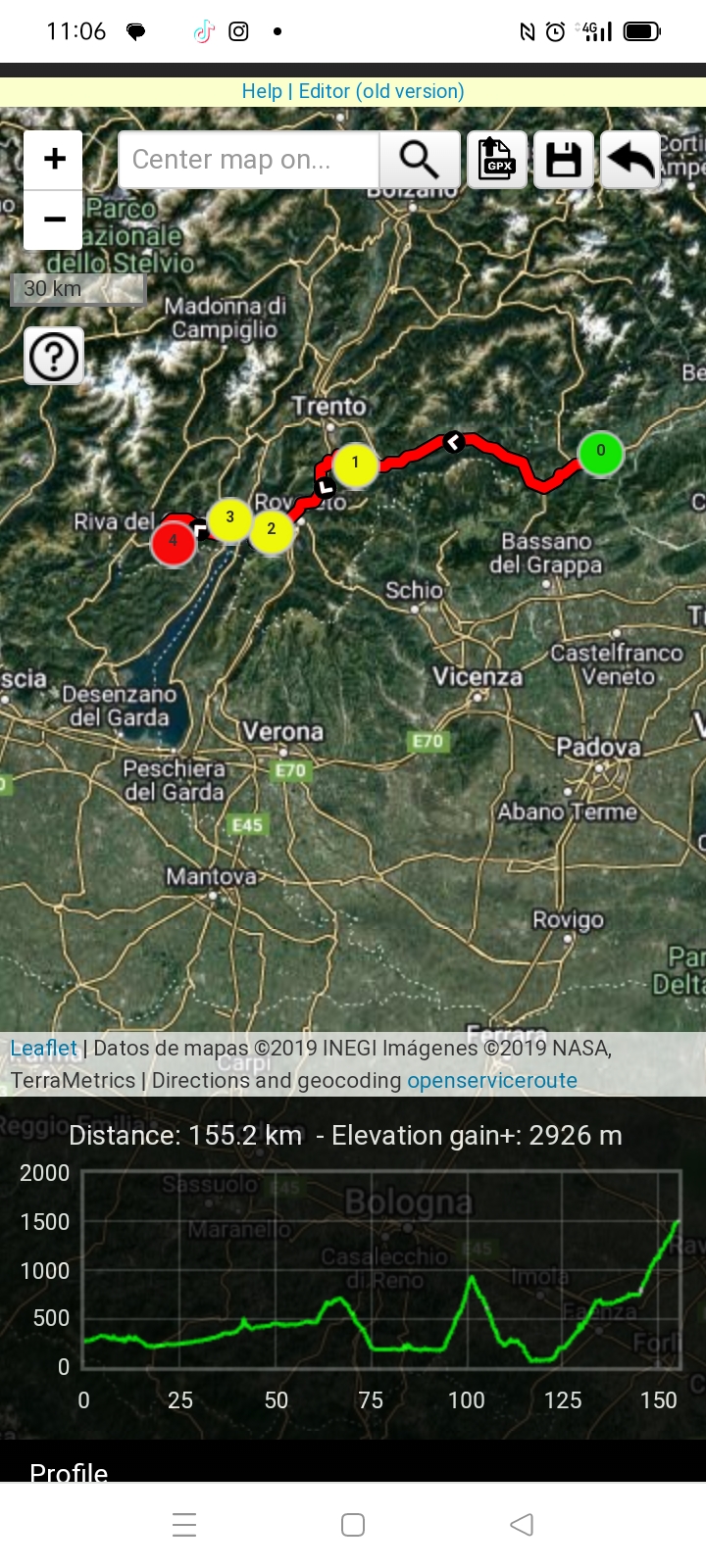Open the Help link
706x1568 pixels.
262,91
